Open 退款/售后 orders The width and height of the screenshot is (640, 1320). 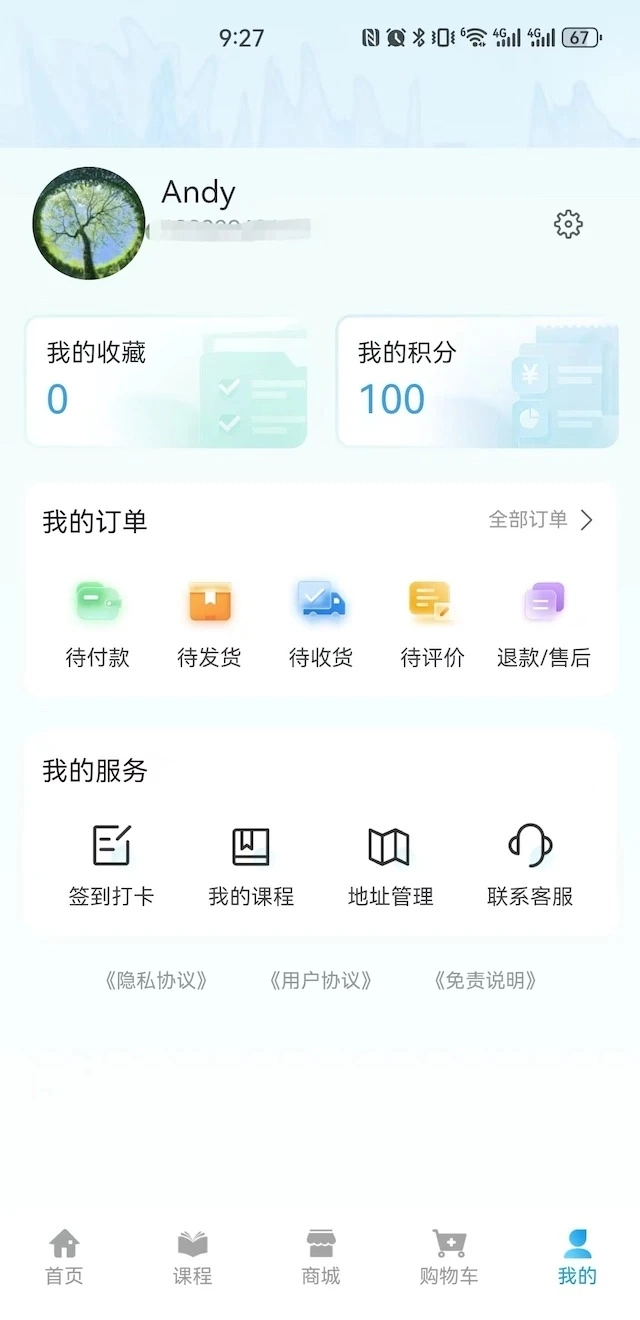(x=544, y=624)
